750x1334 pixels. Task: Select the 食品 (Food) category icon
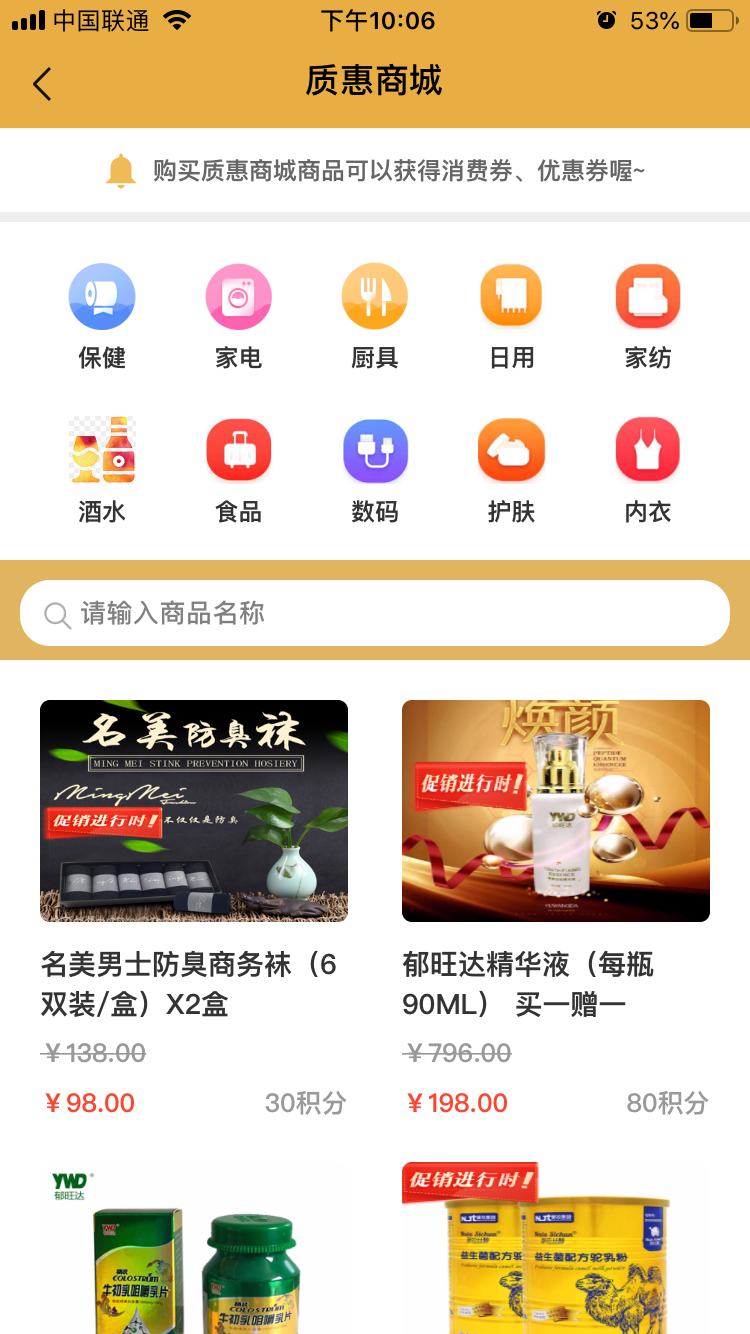[x=238, y=450]
